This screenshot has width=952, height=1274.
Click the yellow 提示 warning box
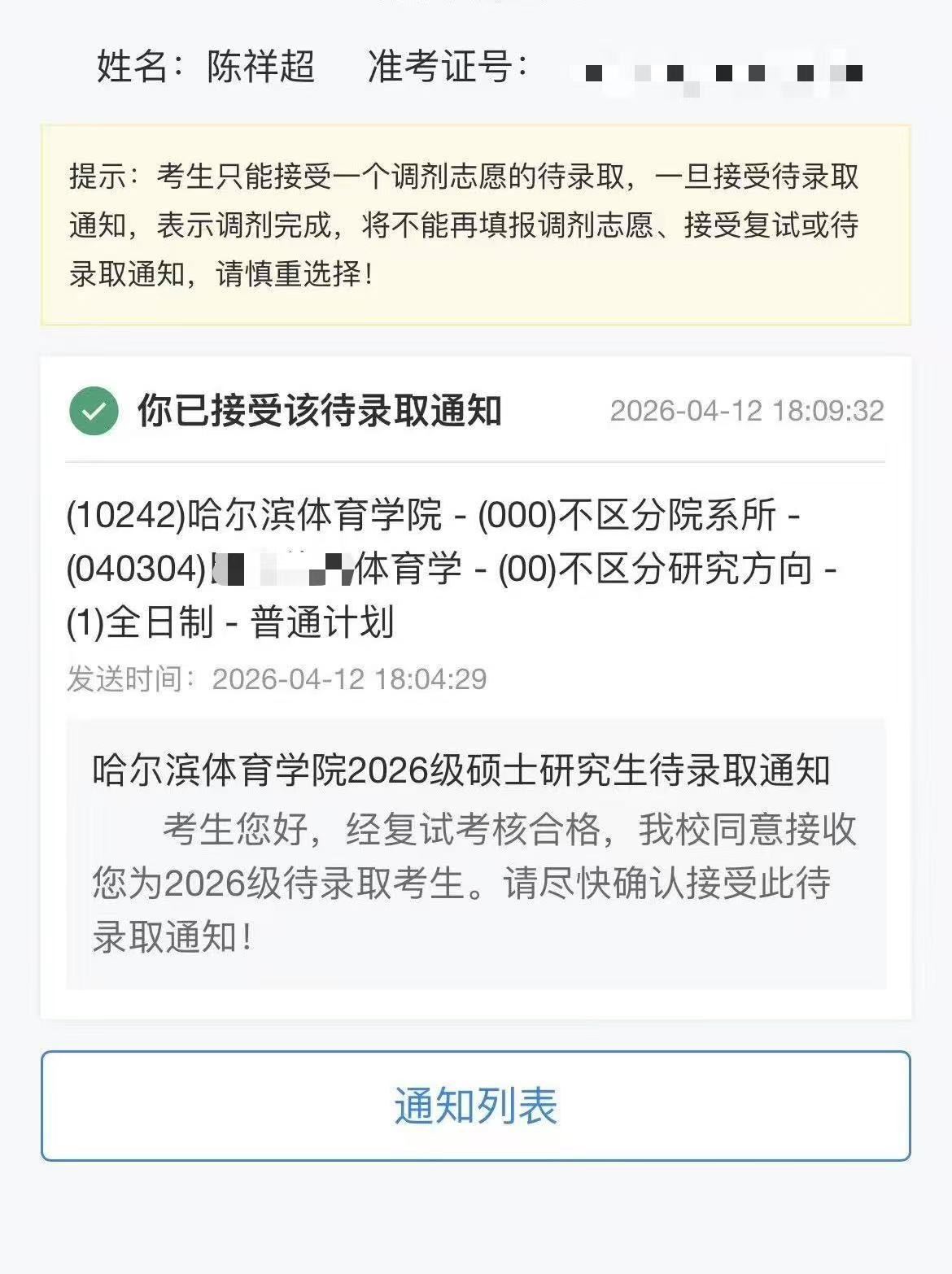[x=476, y=221]
